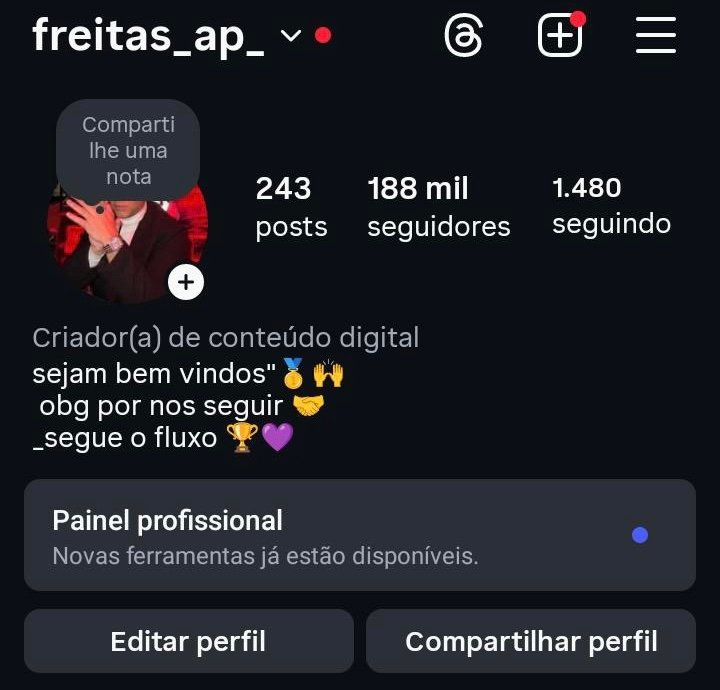Viewport: 720px width, 690px height.
Task: View the 243 posts
Action: [x=290, y=206]
